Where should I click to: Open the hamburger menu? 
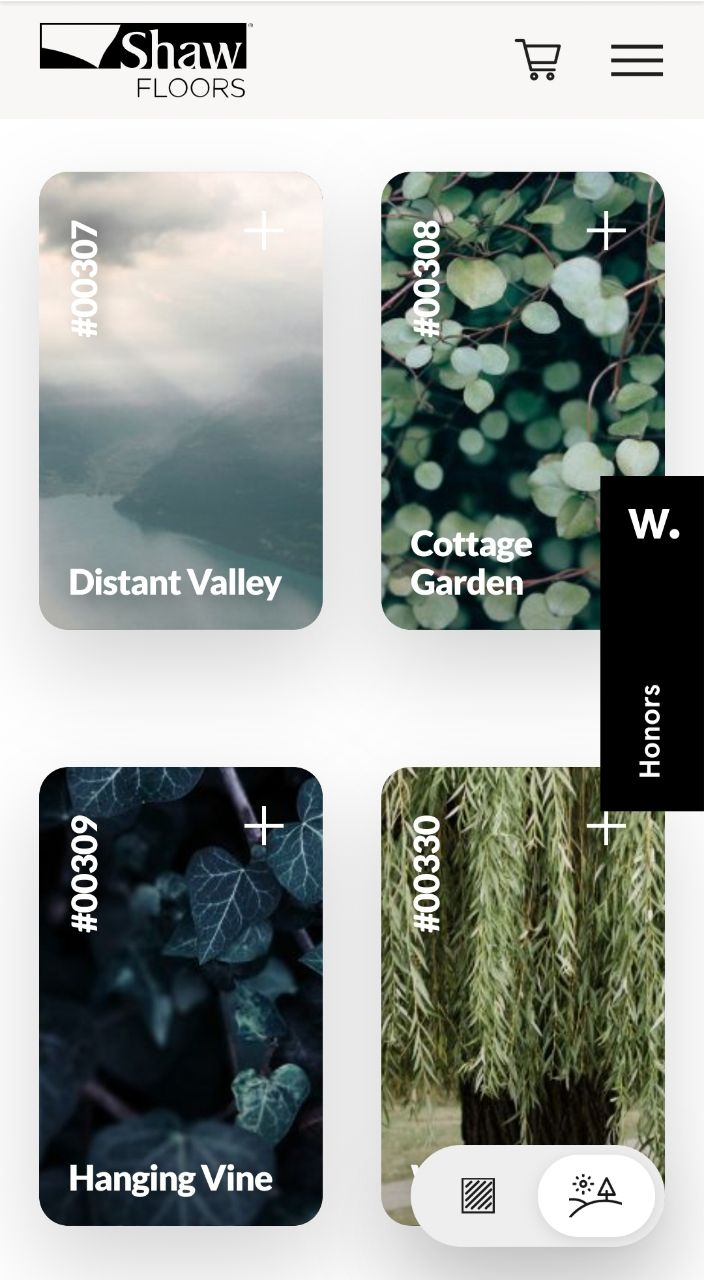point(637,60)
